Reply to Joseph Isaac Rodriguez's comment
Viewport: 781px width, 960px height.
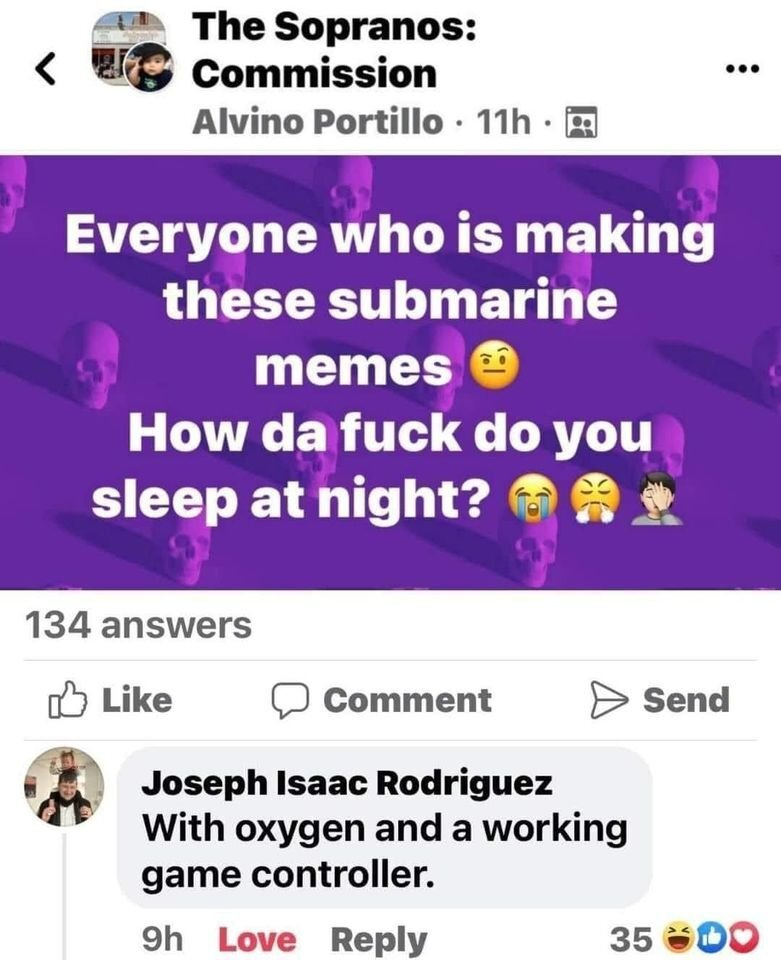(x=378, y=940)
